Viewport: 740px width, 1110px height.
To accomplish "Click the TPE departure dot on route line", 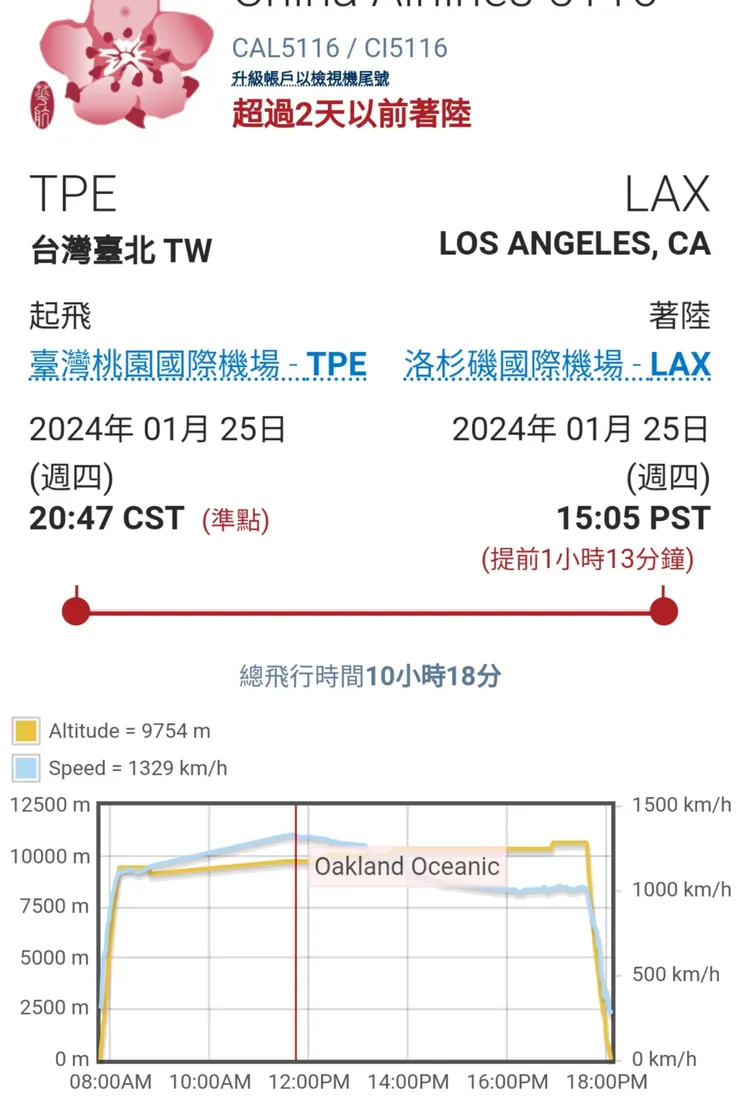I will (x=72, y=608).
